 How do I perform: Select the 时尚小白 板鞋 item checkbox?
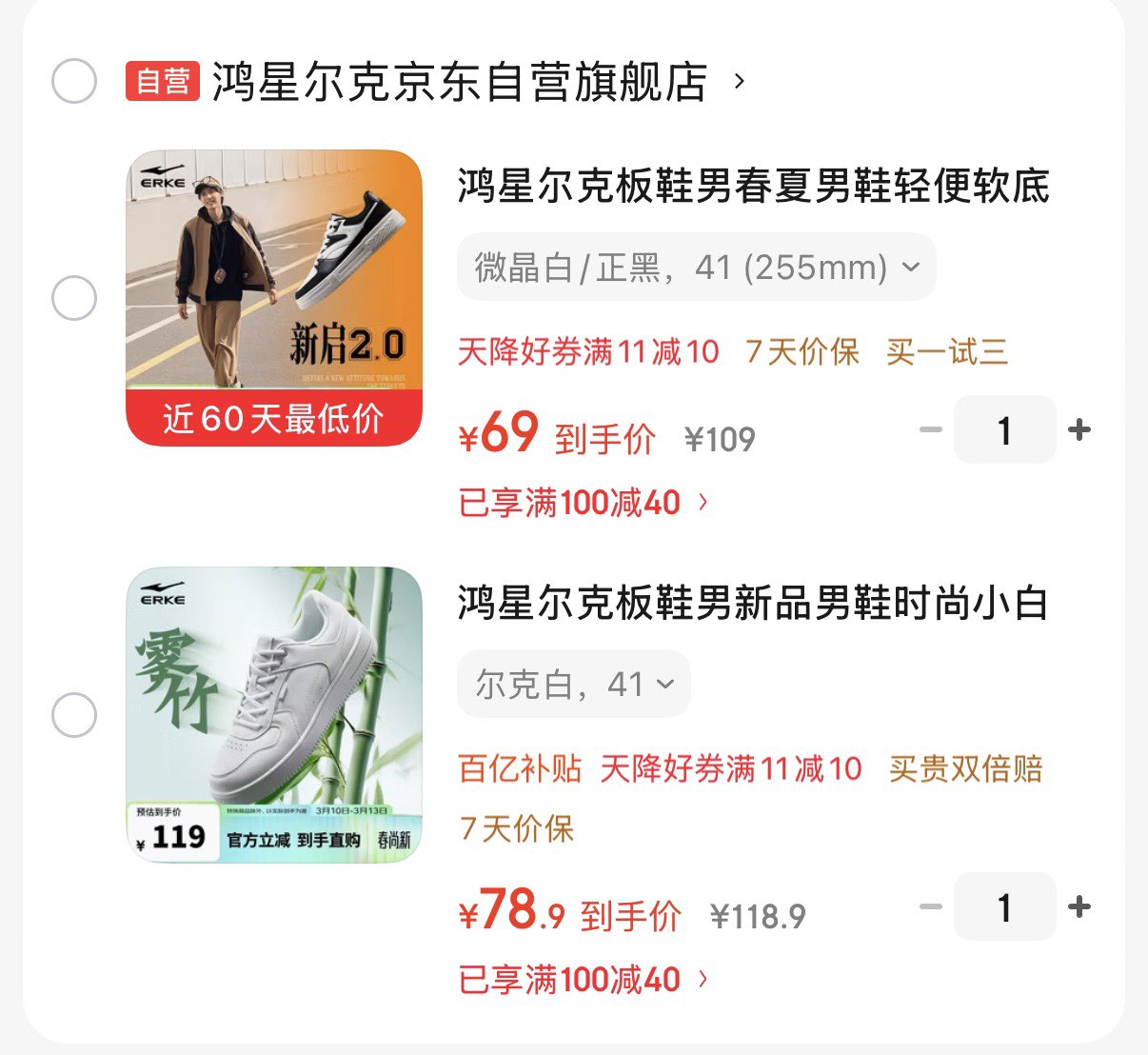[74, 715]
